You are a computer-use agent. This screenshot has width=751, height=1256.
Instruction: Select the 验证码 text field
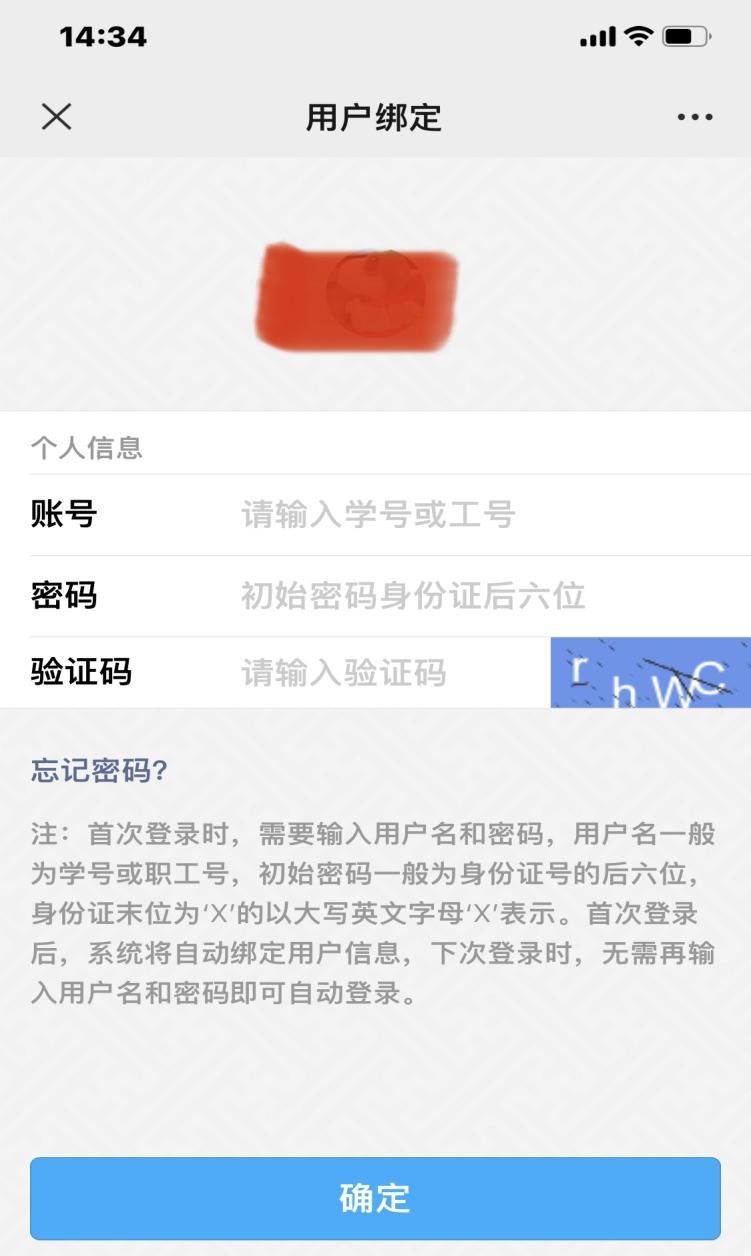click(x=390, y=673)
